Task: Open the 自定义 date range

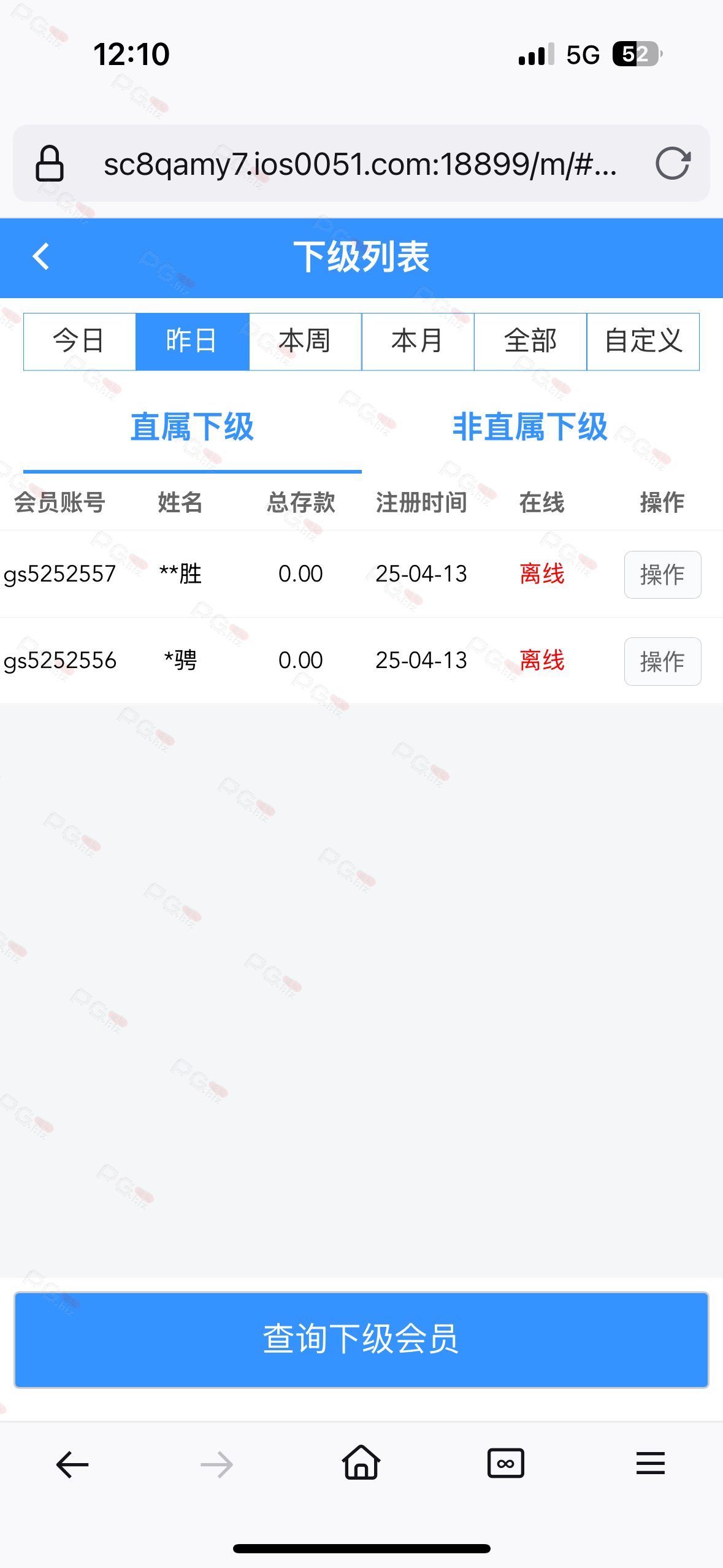Action: click(643, 342)
